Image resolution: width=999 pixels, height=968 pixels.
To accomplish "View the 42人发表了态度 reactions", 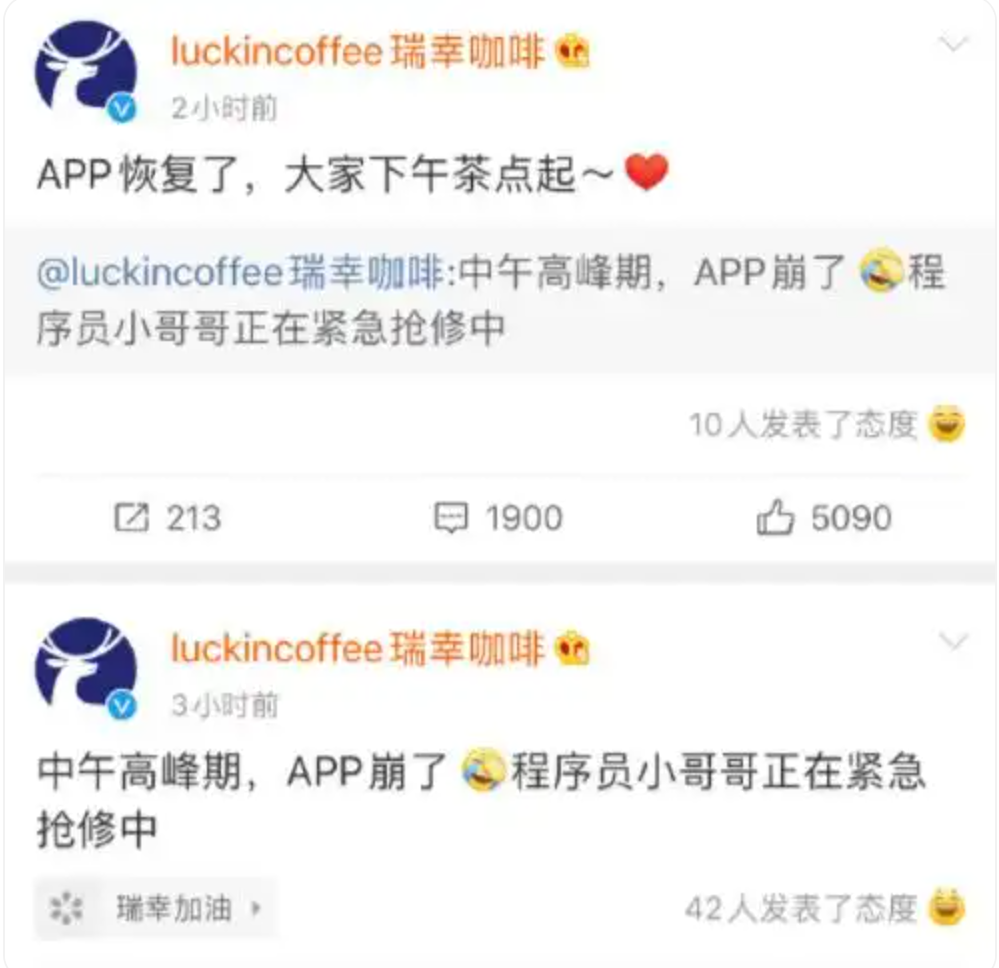I will (x=824, y=908).
